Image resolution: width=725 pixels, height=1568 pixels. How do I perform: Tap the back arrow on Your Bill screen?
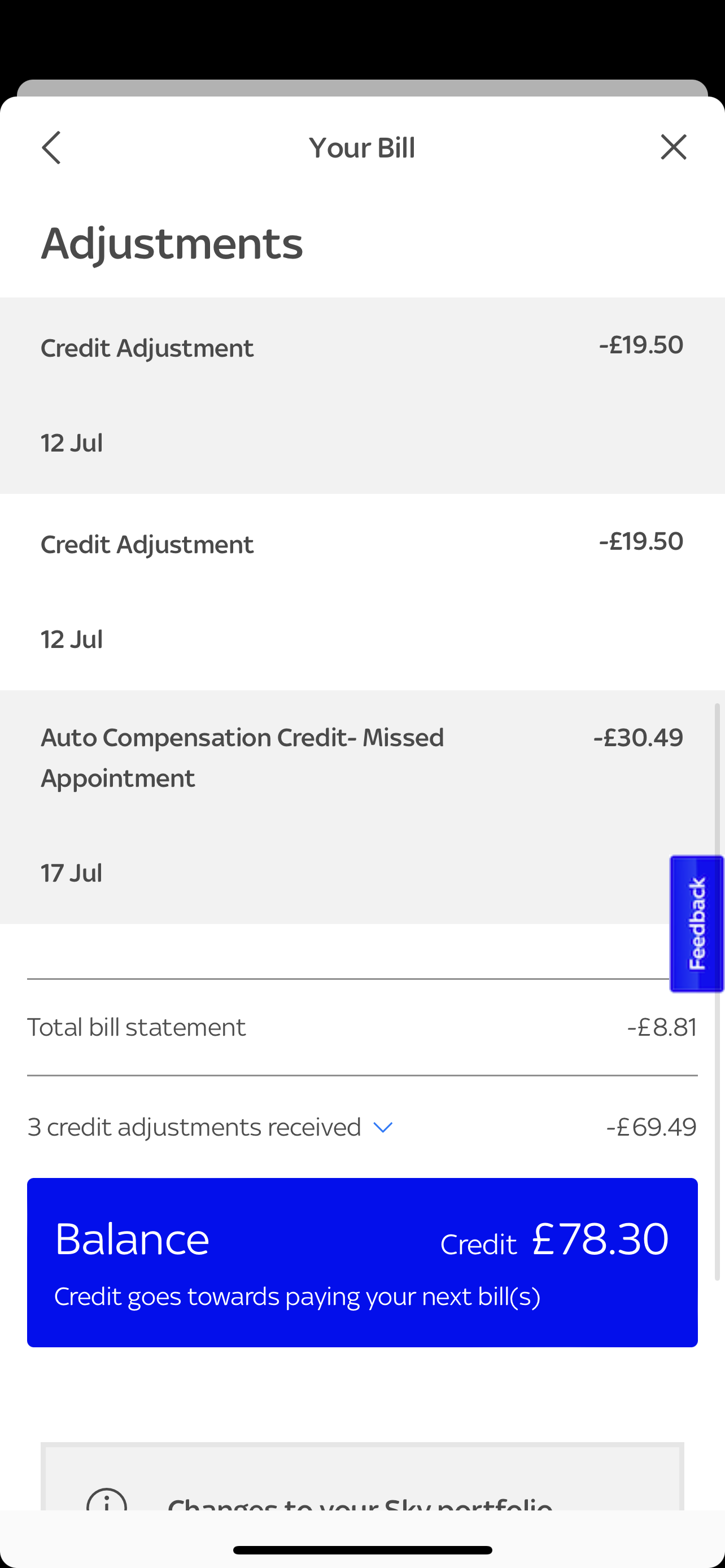(x=52, y=147)
